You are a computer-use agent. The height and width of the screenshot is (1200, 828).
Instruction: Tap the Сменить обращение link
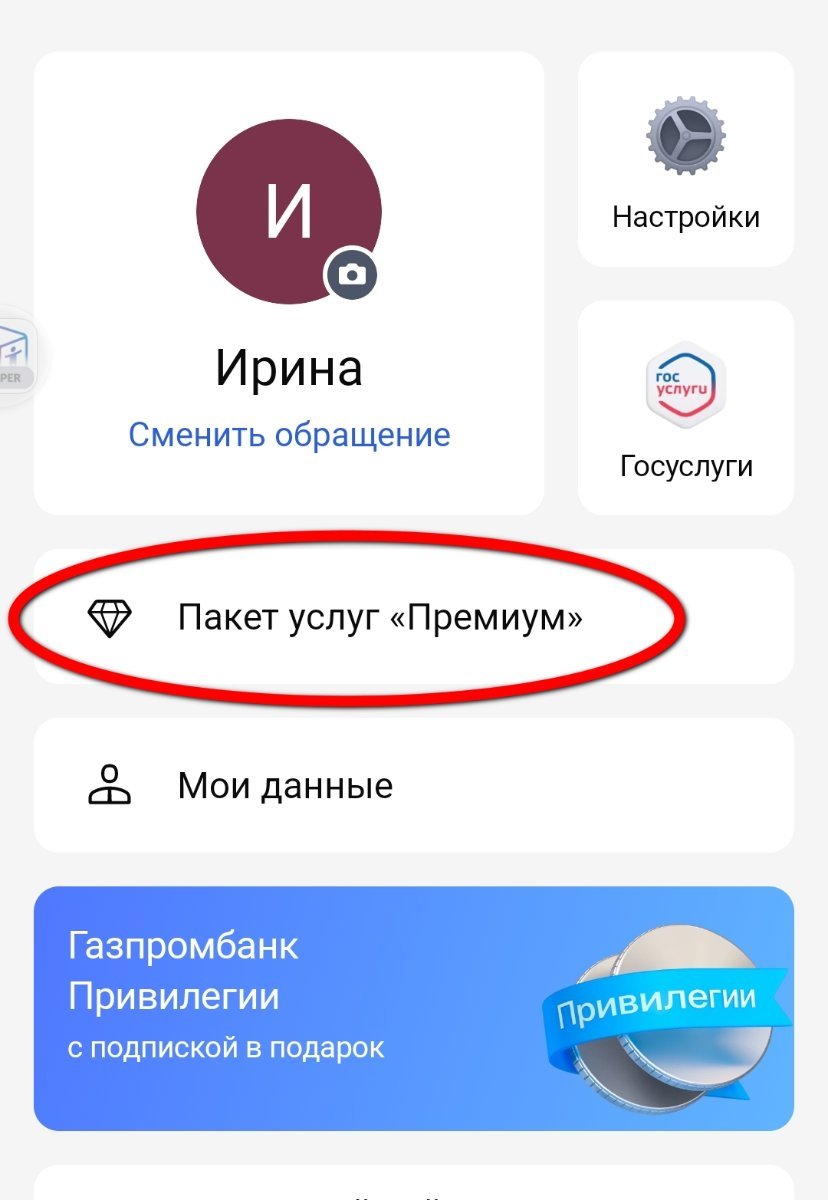289,435
